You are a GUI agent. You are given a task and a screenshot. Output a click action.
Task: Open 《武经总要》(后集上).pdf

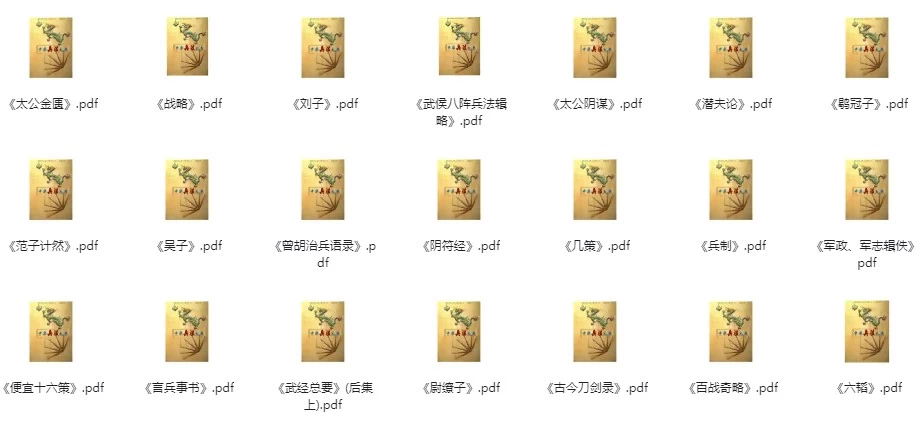pos(323,331)
